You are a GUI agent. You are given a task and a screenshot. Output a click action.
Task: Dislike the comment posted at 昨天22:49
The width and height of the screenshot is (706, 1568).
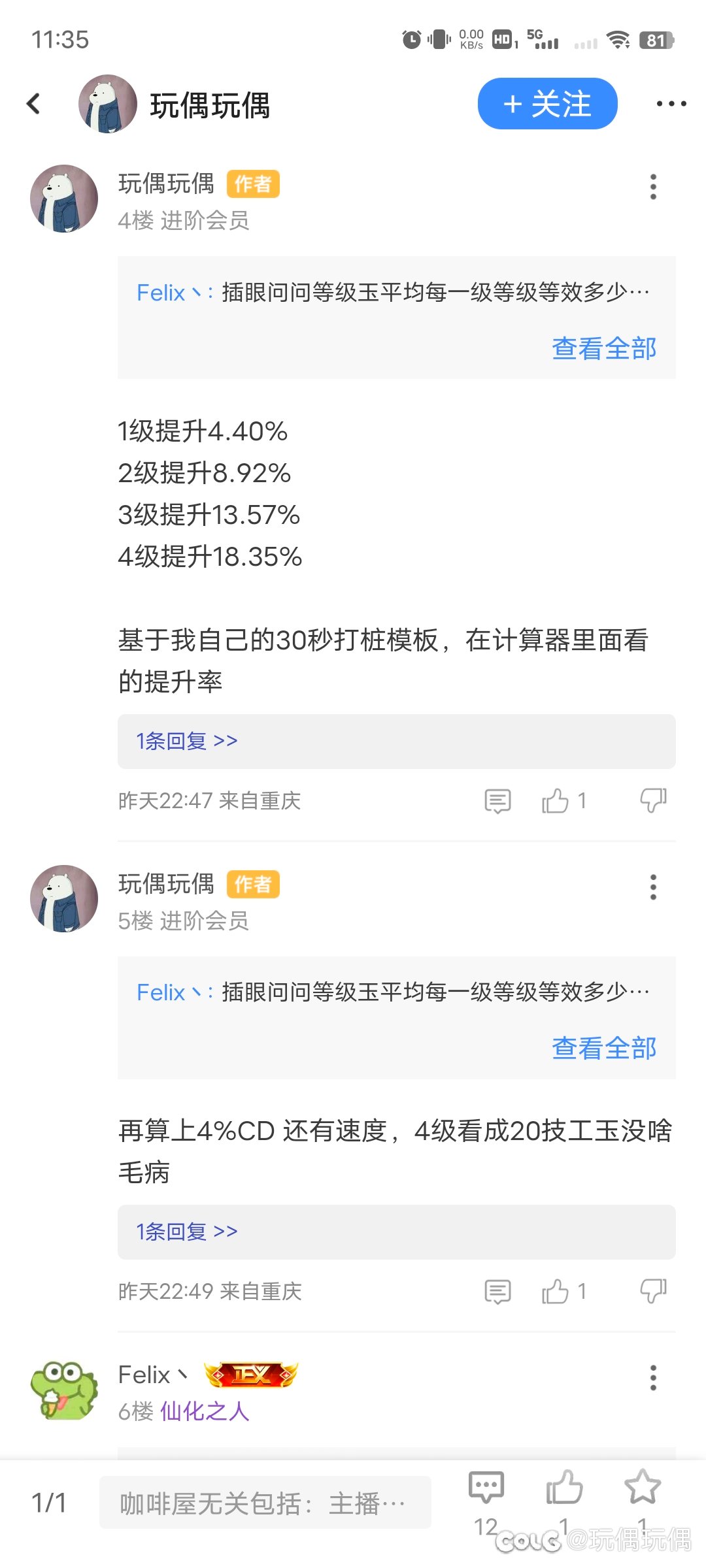tap(653, 1291)
